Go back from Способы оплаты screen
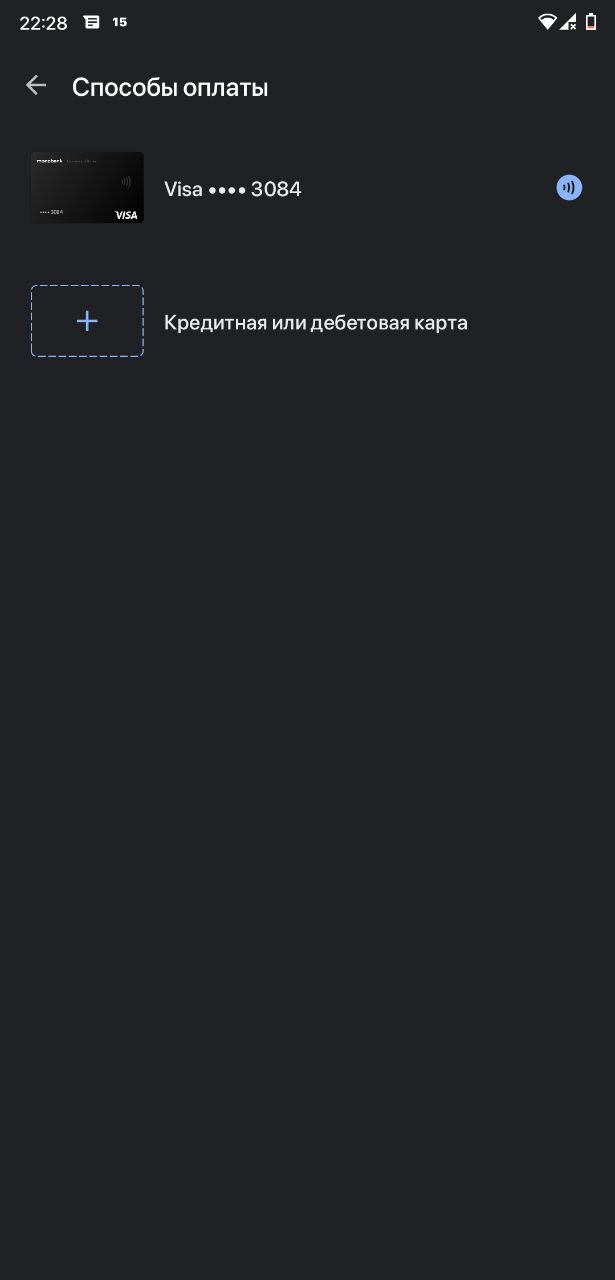The width and height of the screenshot is (615, 1280). [x=36, y=86]
